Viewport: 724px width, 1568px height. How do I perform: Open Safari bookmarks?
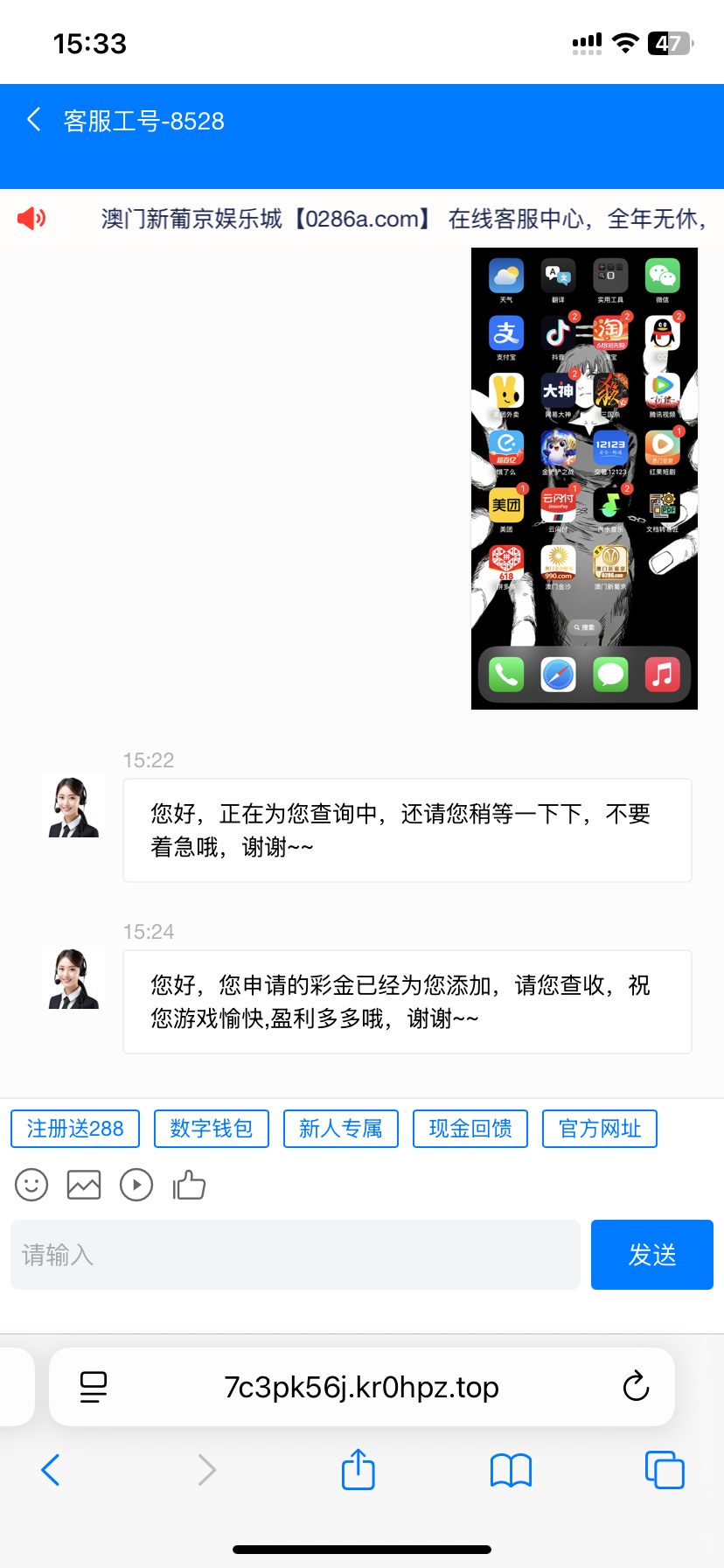(x=512, y=1470)
